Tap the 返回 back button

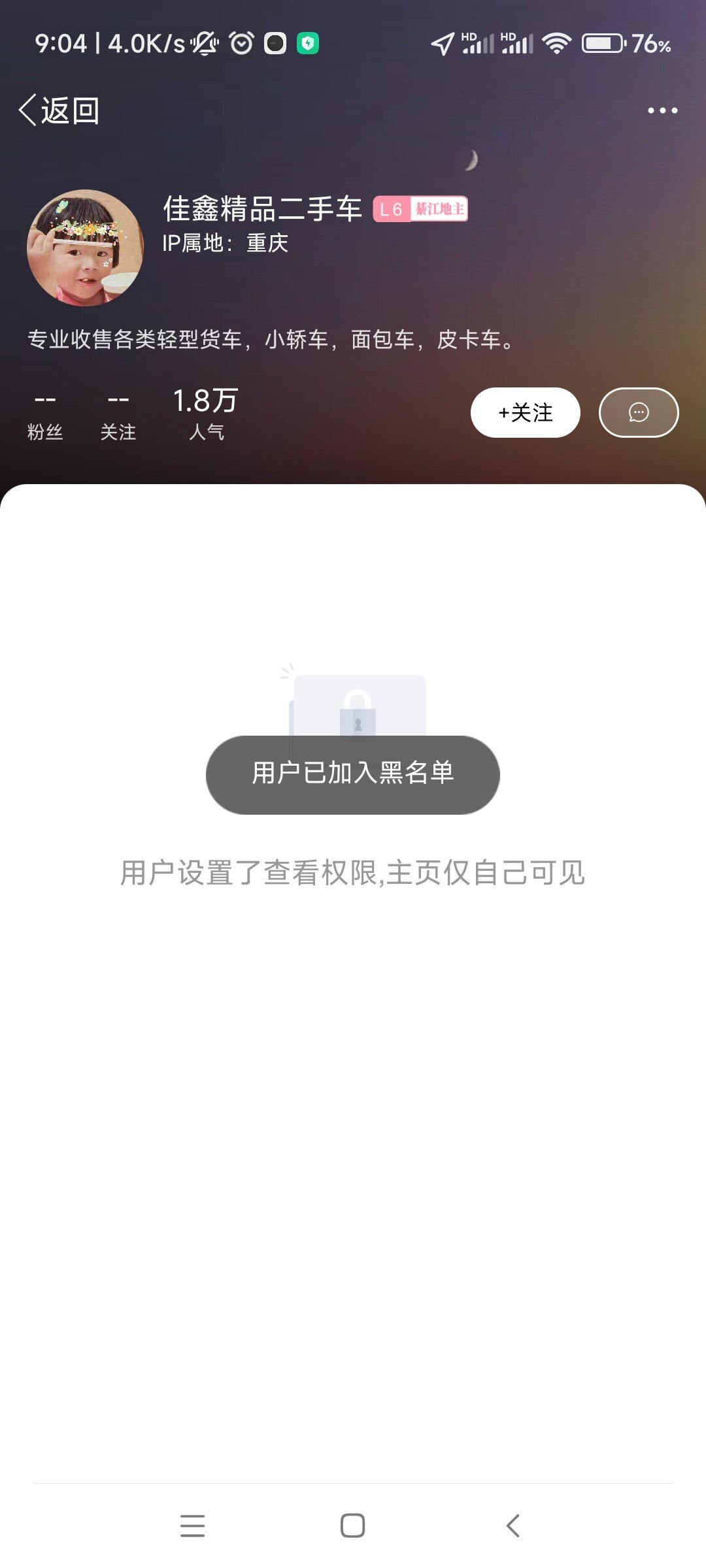(59, 110)
